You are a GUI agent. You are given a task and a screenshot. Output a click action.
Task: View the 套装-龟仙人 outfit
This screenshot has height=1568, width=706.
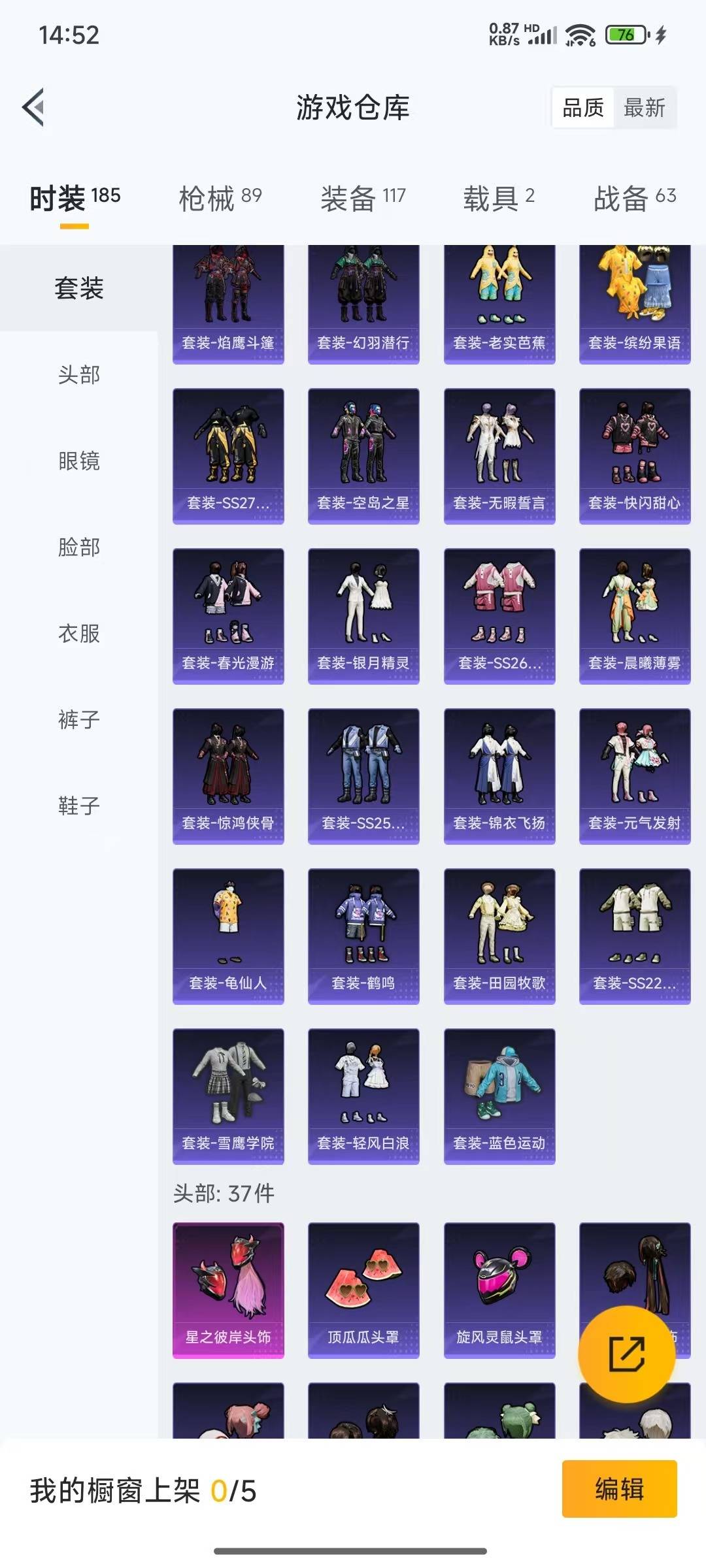(x=228, y=936)
